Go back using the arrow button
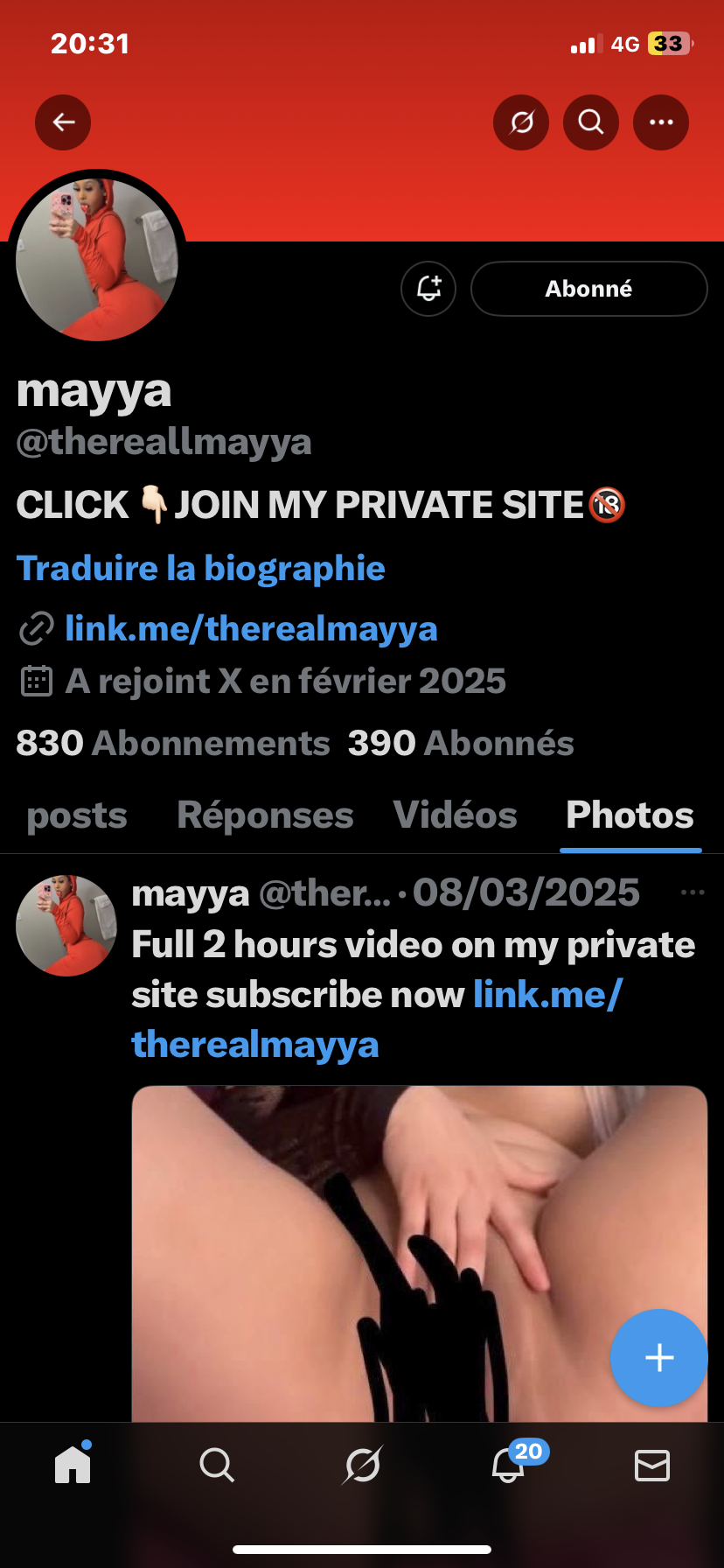This screenshot has height=1568, width=724. click(63, 122)
